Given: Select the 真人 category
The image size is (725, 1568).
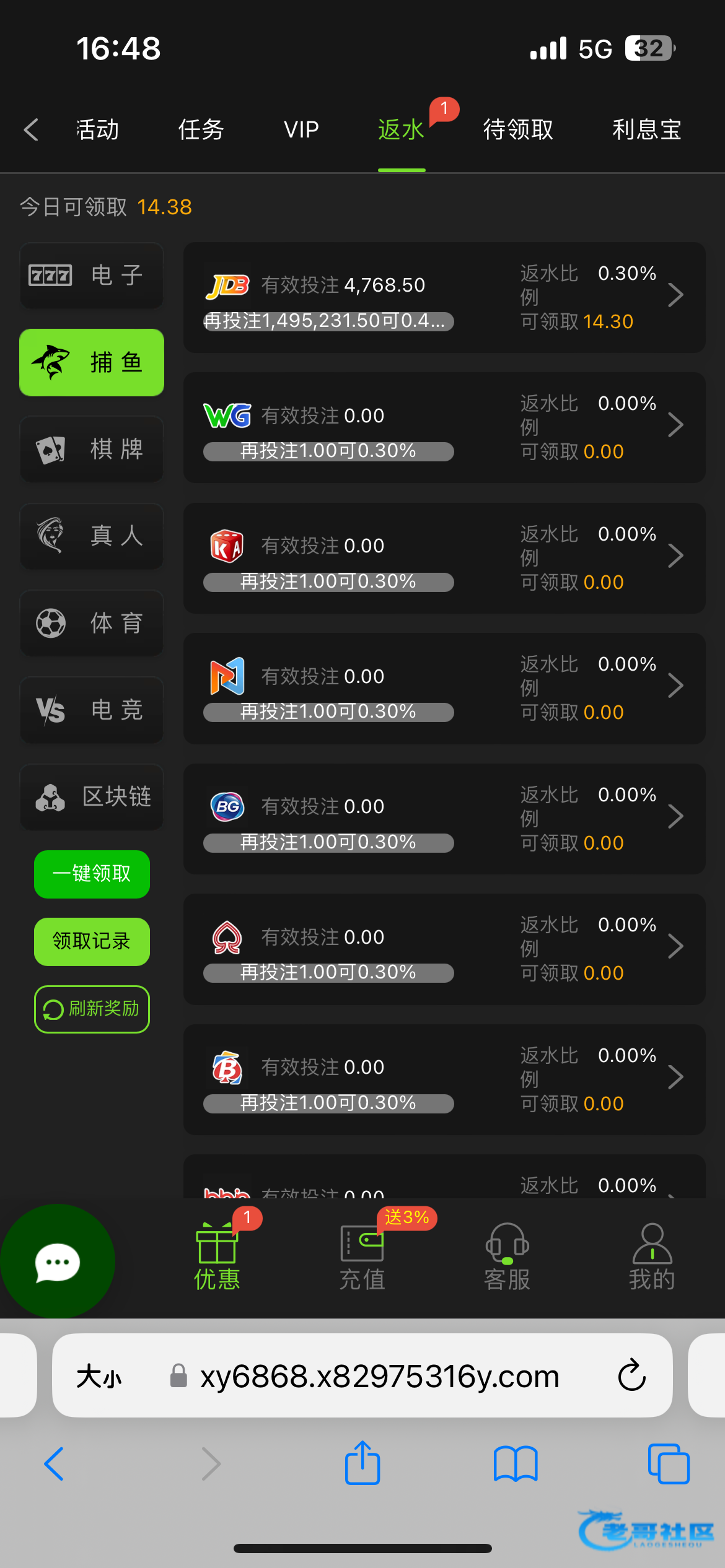Looking at the screenshot, I should (x=92, y=536).
